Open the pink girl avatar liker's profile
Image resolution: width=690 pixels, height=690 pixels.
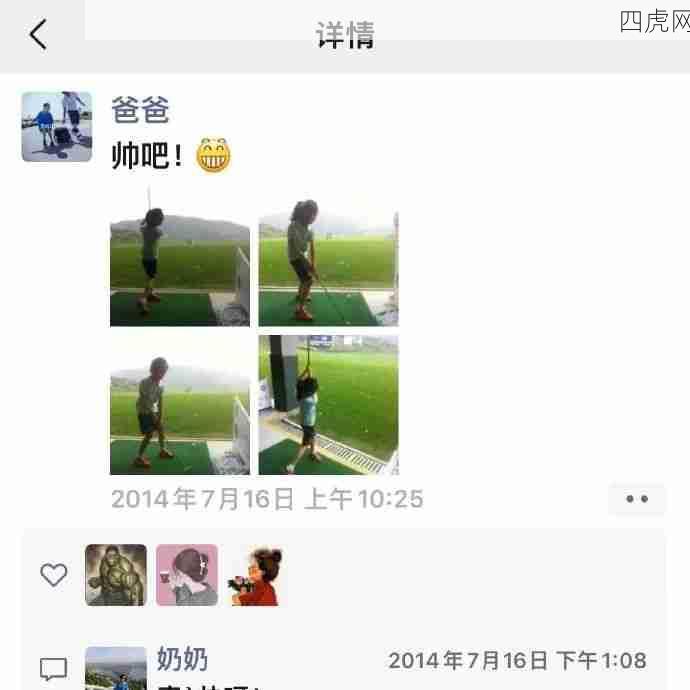[187, 575]
